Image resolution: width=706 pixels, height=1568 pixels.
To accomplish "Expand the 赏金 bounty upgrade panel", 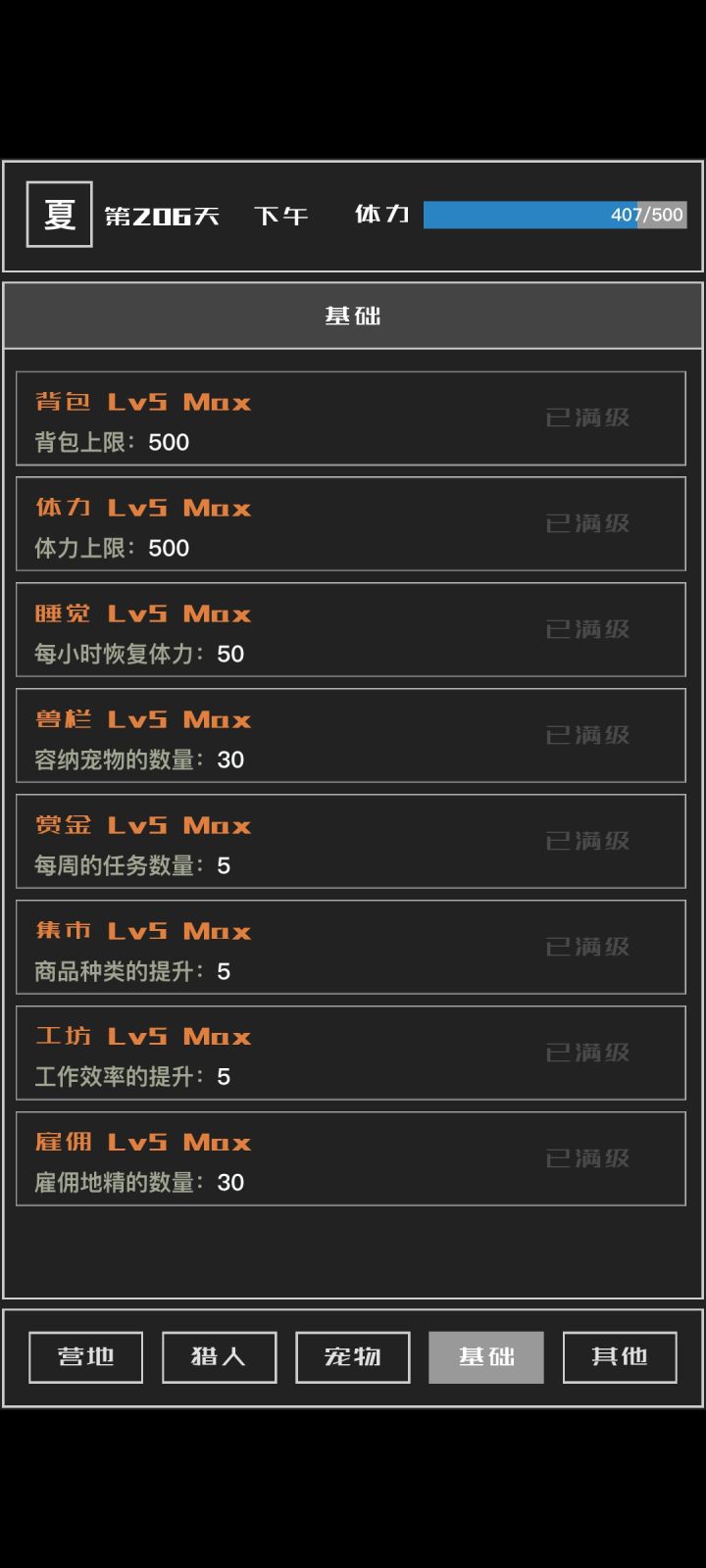I will tap(350, 842).
